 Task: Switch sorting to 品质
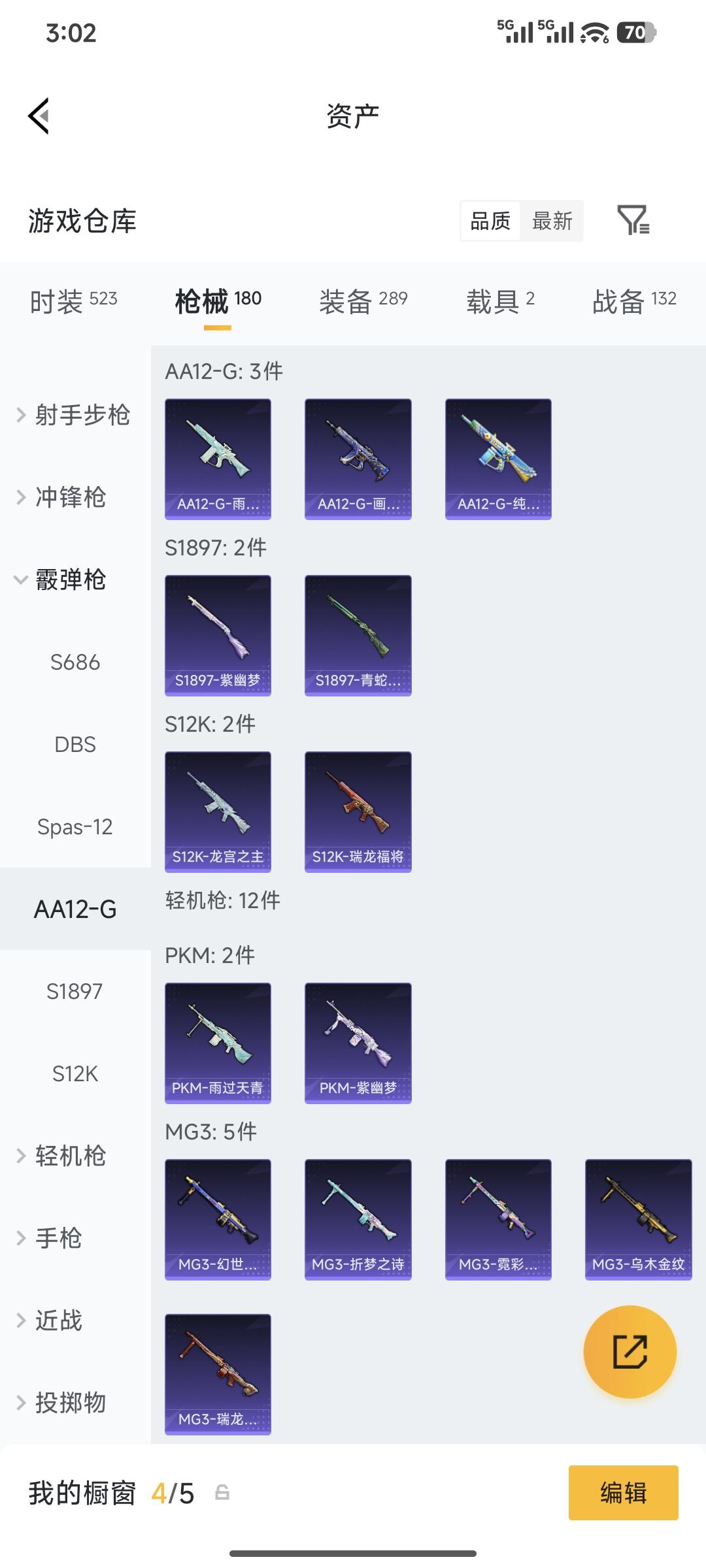[x=490, y=221]
